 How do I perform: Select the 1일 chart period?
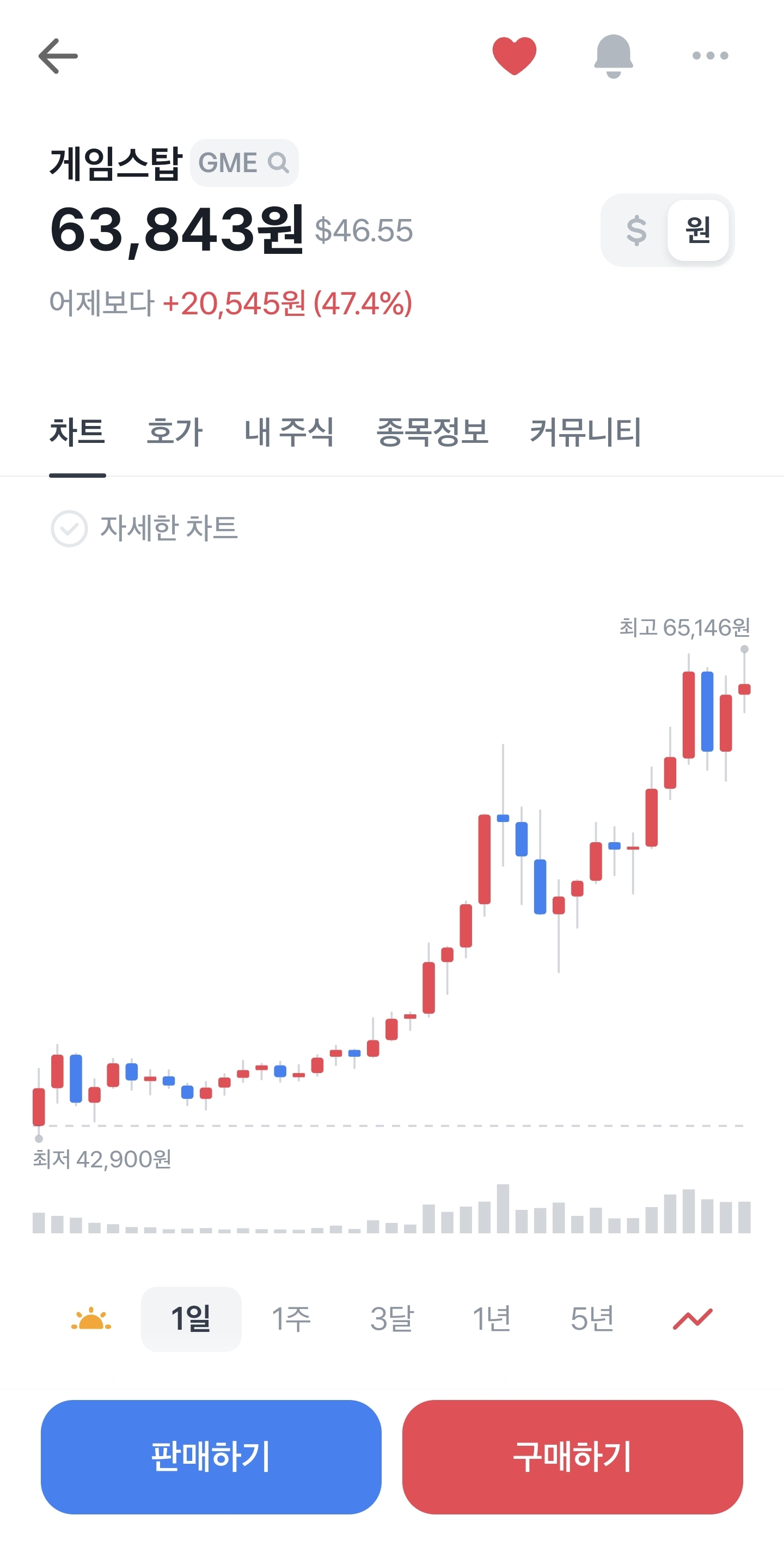[191, 1318]
